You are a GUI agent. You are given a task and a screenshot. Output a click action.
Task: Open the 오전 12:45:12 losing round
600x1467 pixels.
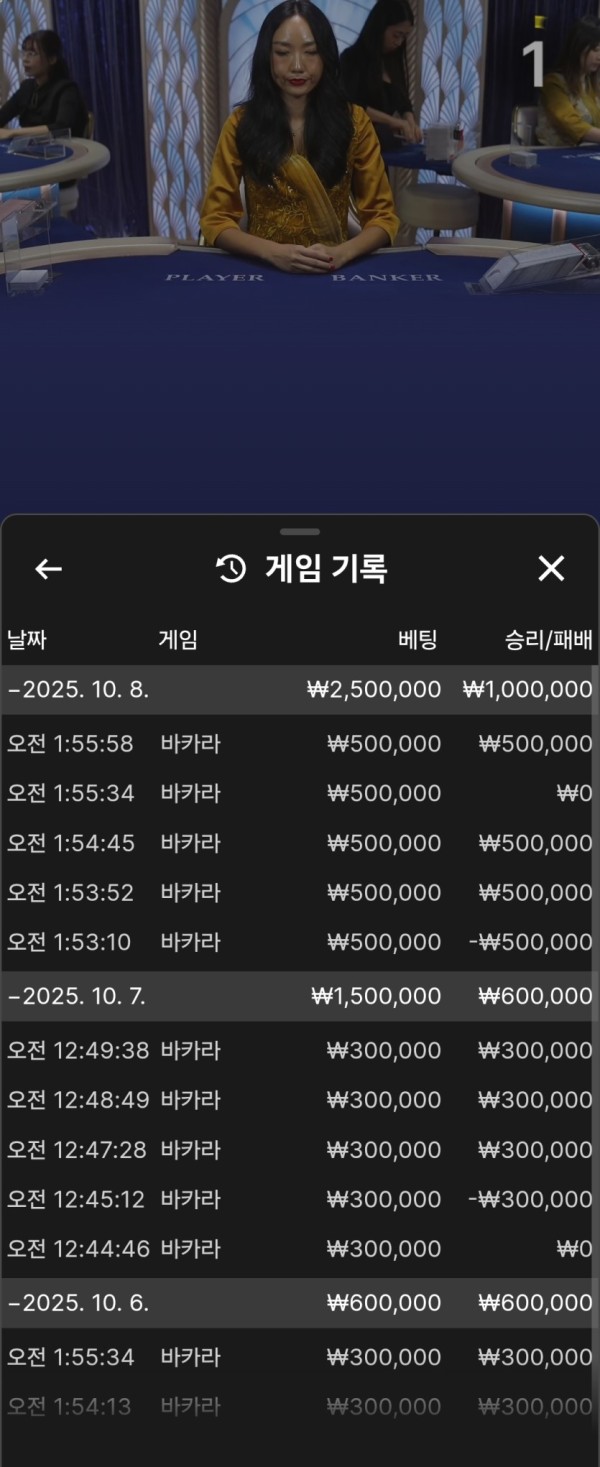pyautogui.click(x=299, y=1199)
